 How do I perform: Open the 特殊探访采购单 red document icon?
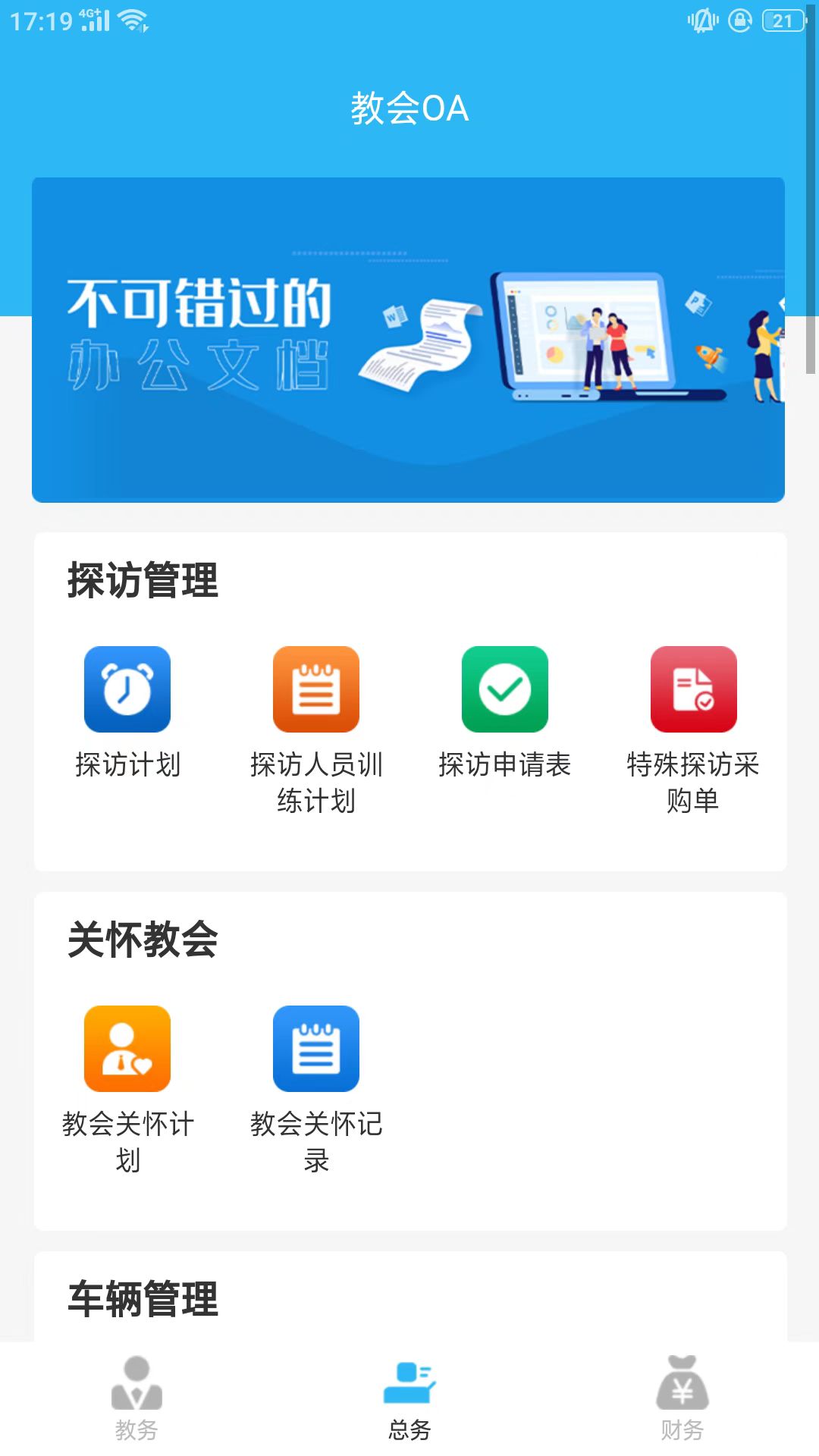(693, 689)
